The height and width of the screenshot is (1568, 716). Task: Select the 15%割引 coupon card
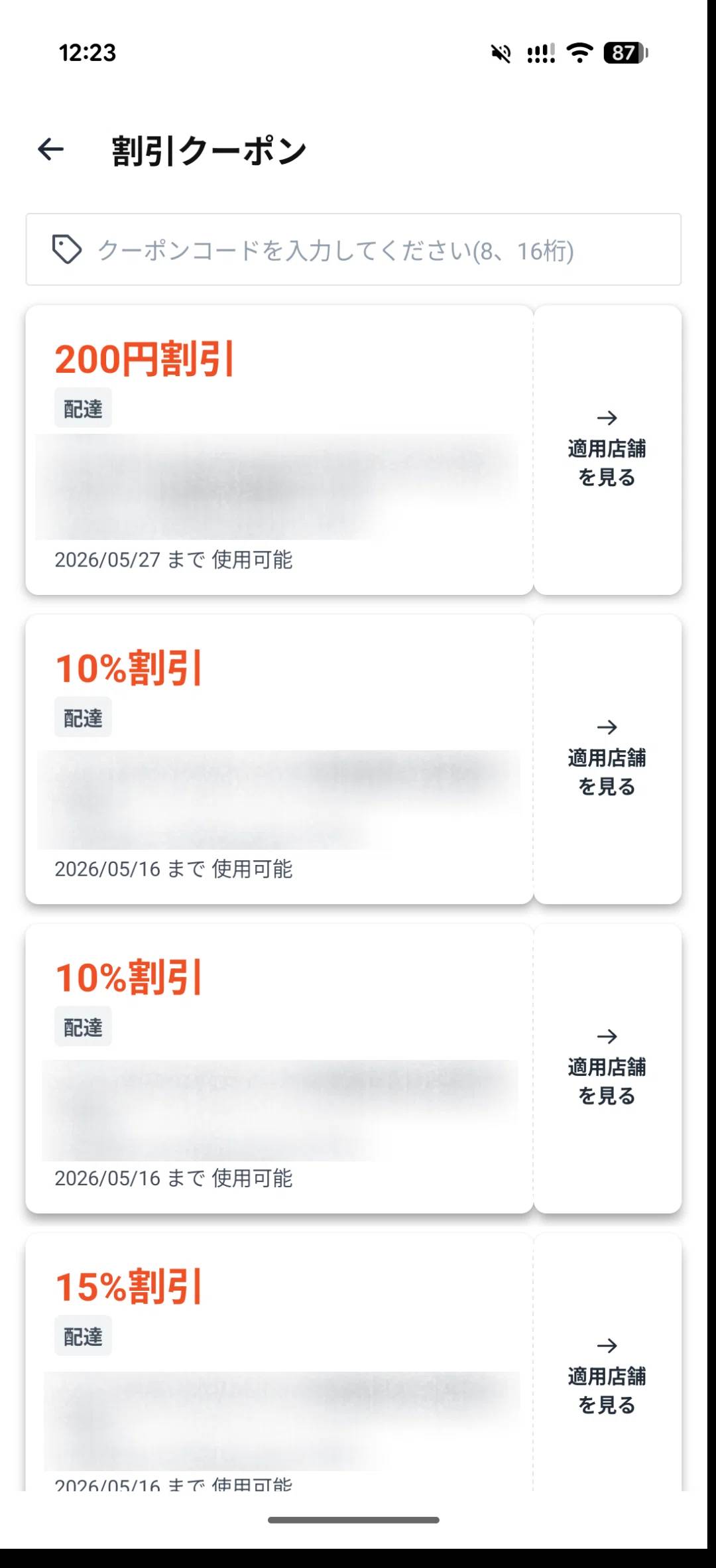(278, 1360)
